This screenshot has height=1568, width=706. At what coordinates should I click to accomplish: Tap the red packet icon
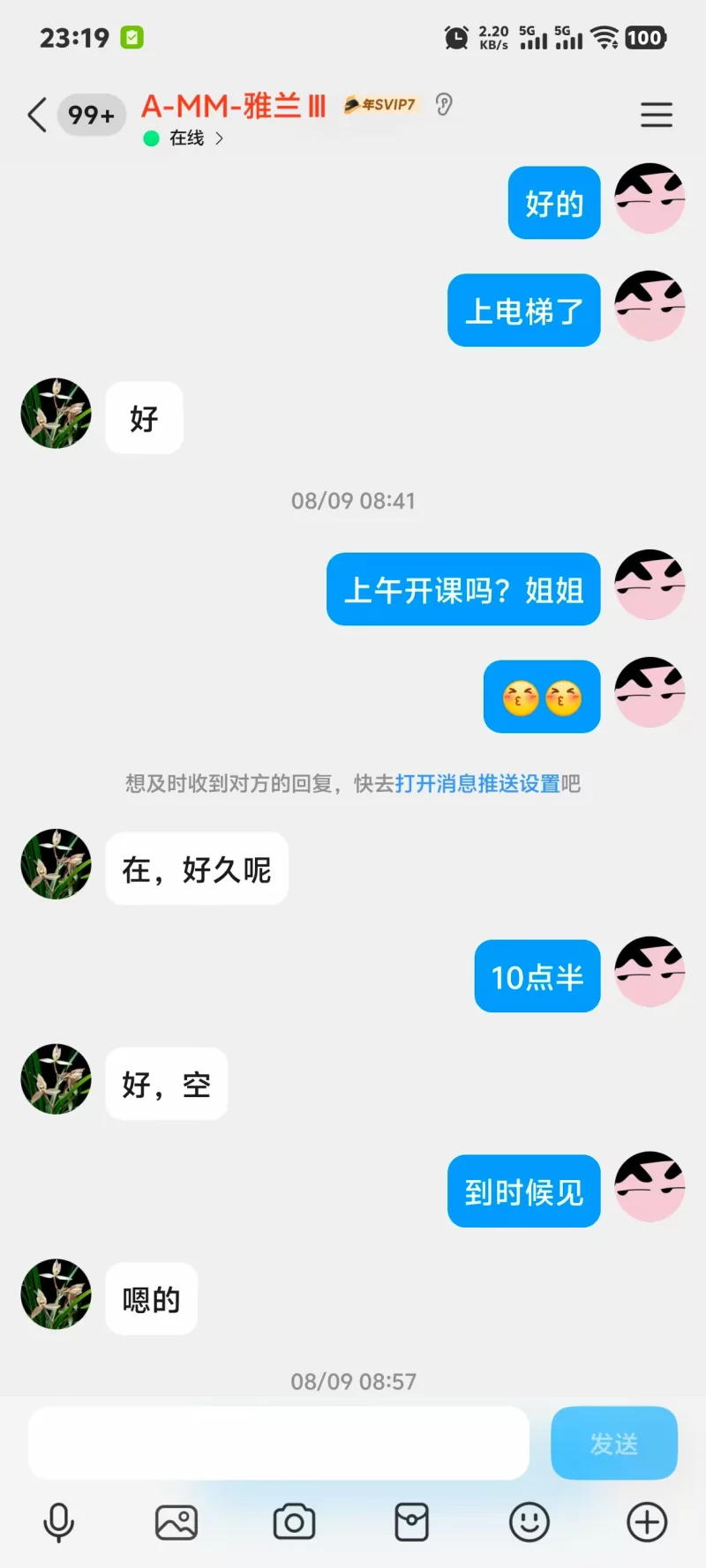(411, 1521)
